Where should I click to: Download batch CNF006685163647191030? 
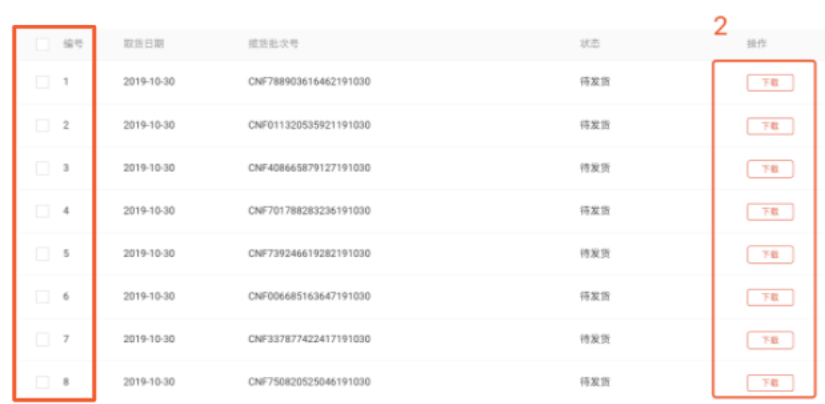tap(769, 298)
